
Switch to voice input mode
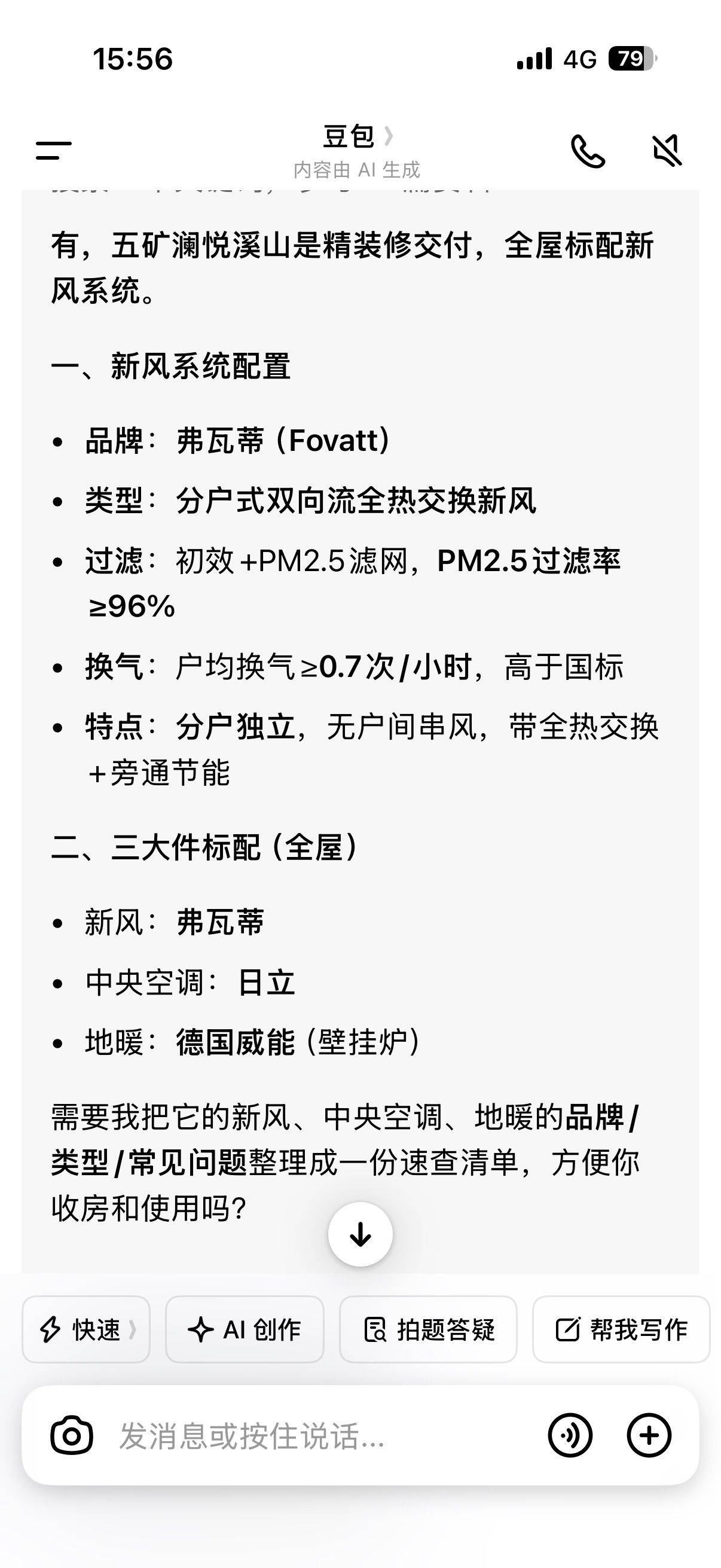(x=570, y=1435)
